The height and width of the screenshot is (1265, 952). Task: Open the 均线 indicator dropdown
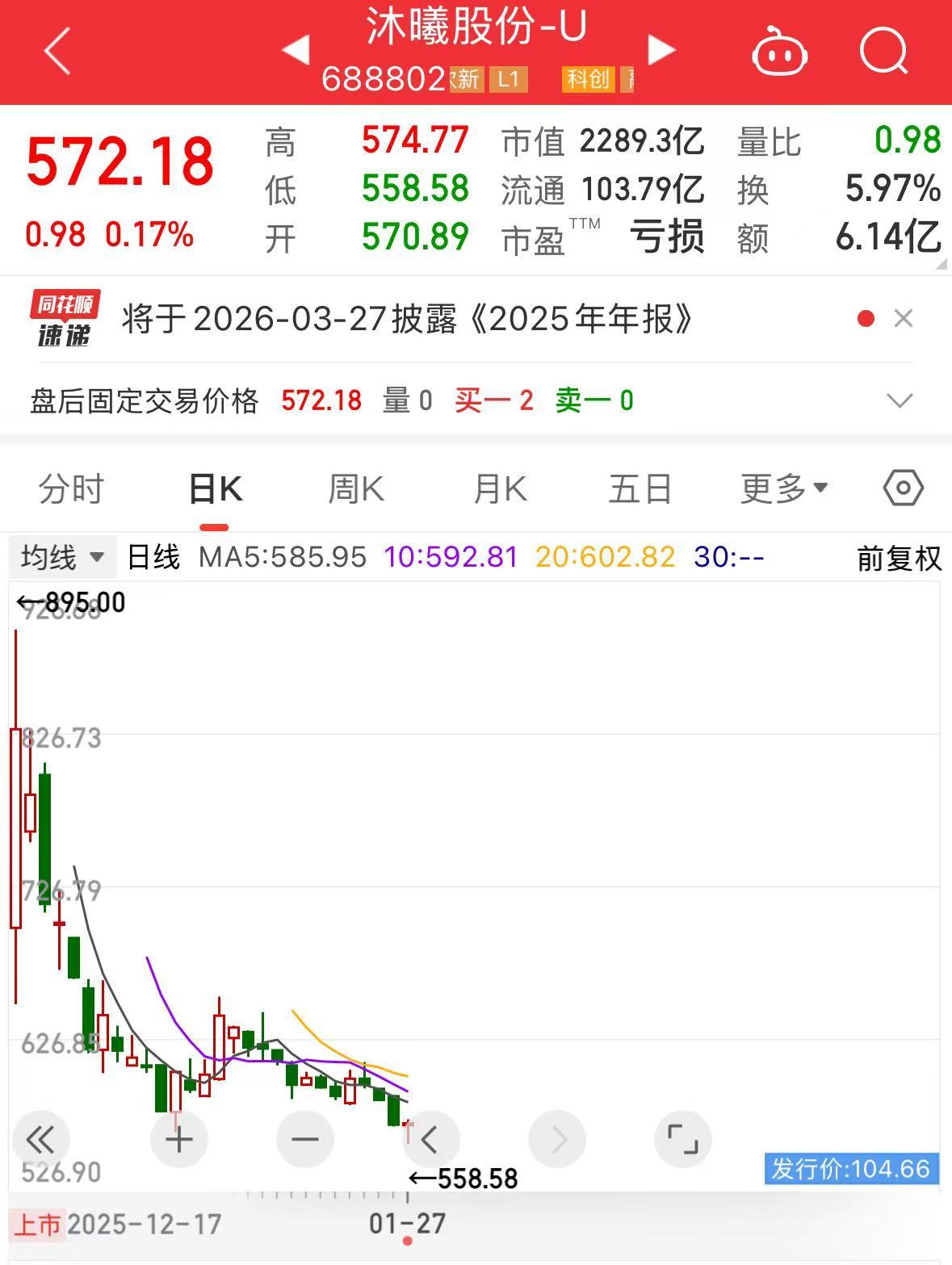(62, 556)
